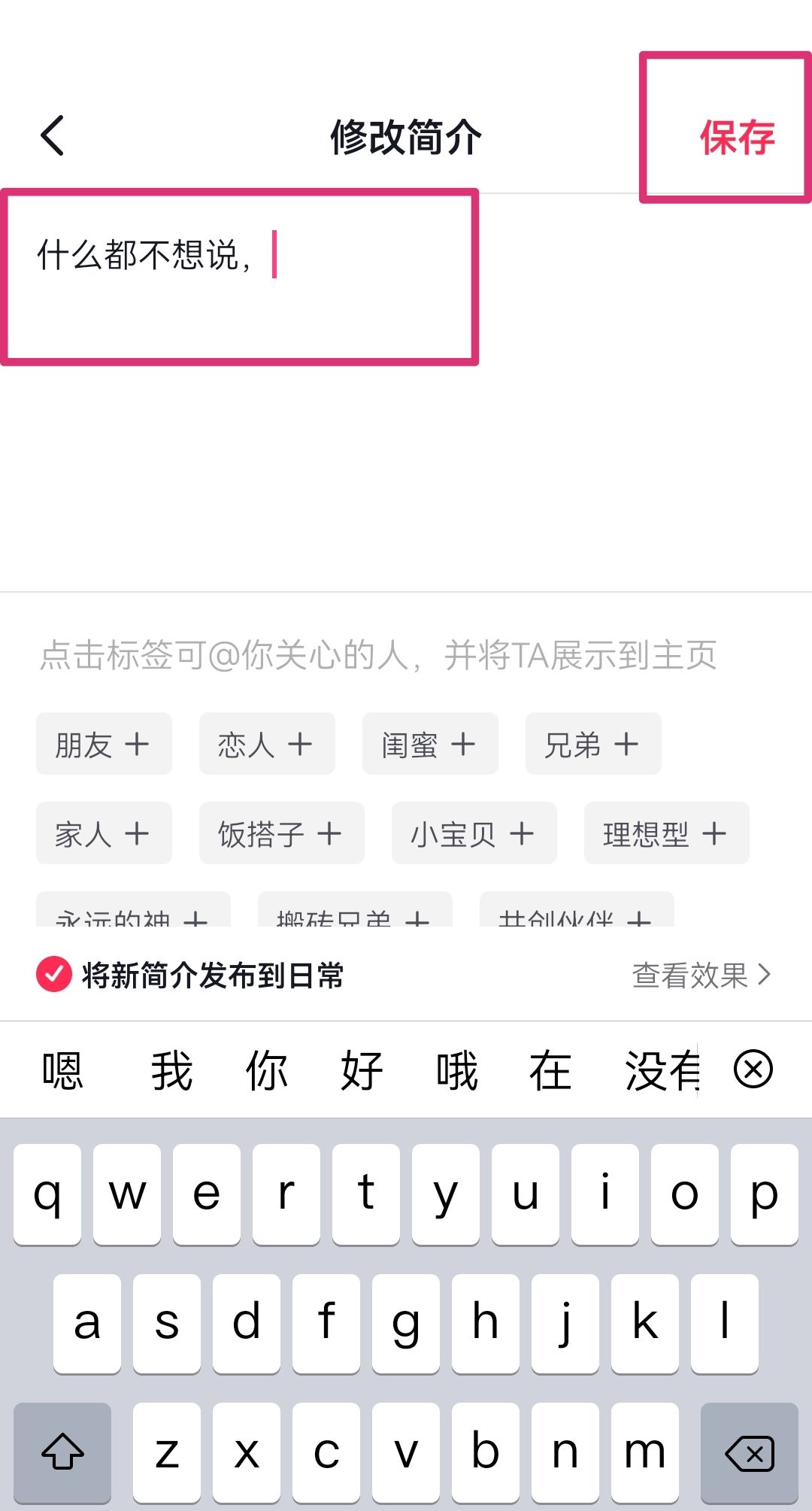This screenshot has height=1511, width=812.
Task: Go back using the back arrow
Action: click(x=52, y=137)
